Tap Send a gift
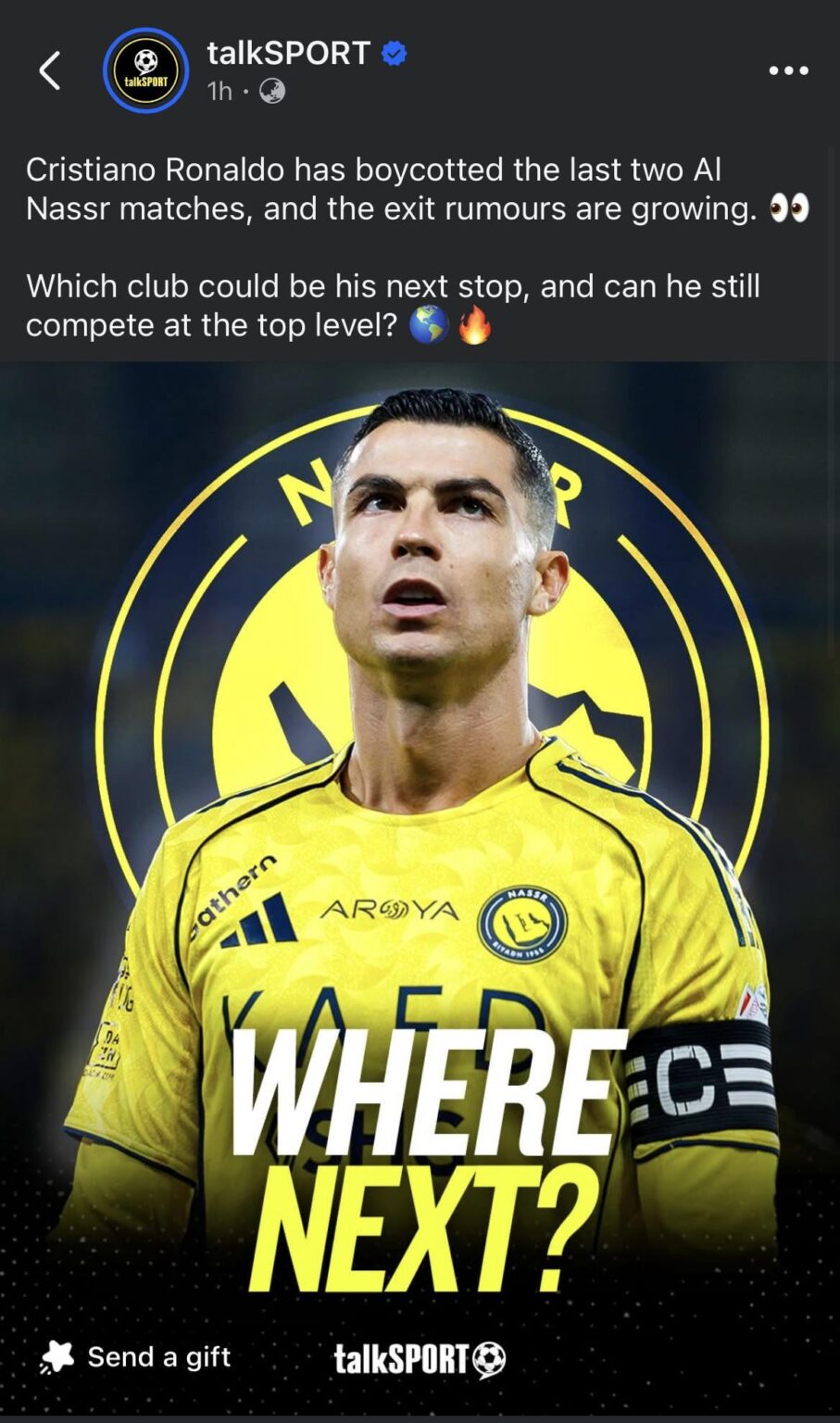This screenshot has height=1423, width=840. coord(136,1357)
